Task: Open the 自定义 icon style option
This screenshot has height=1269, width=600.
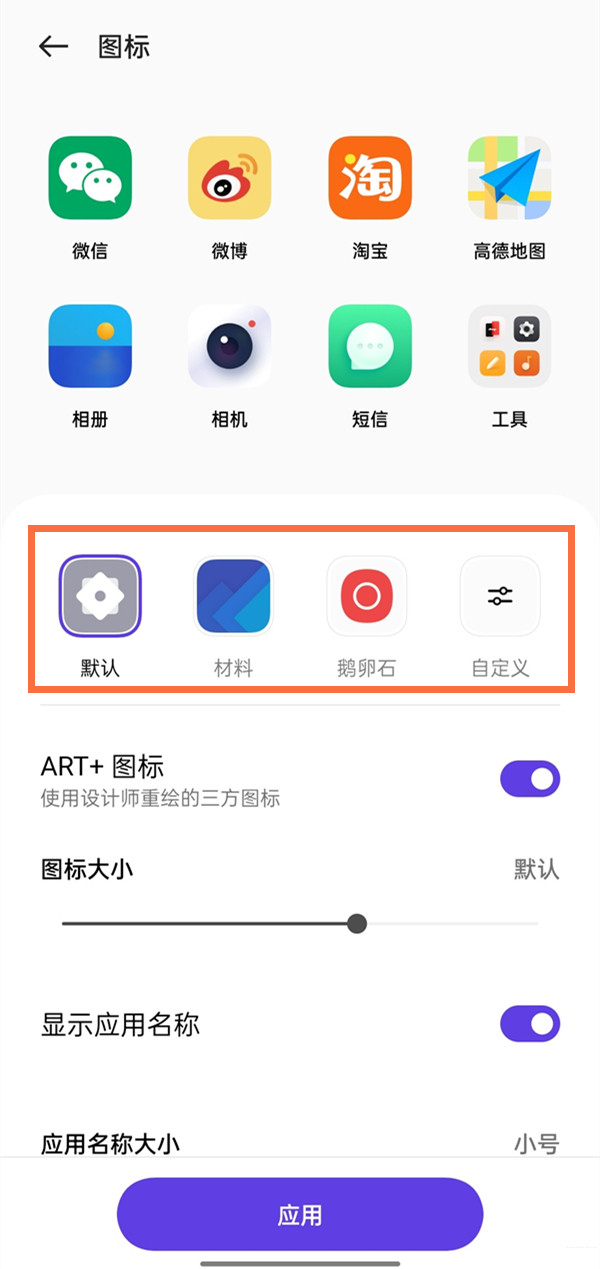Action: pyautogui.click(x=500, y=596)
